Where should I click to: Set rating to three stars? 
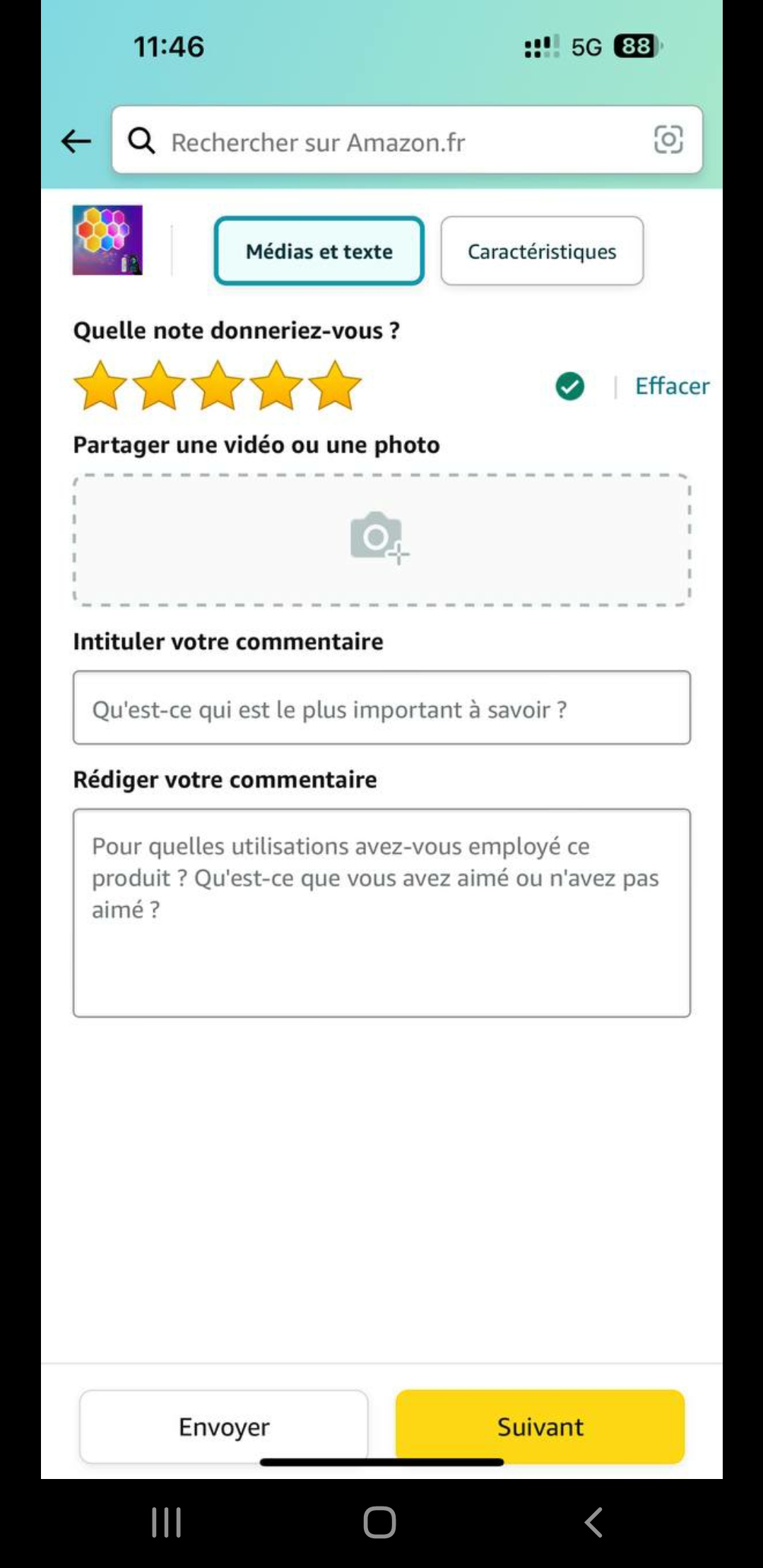coord(218,386)
